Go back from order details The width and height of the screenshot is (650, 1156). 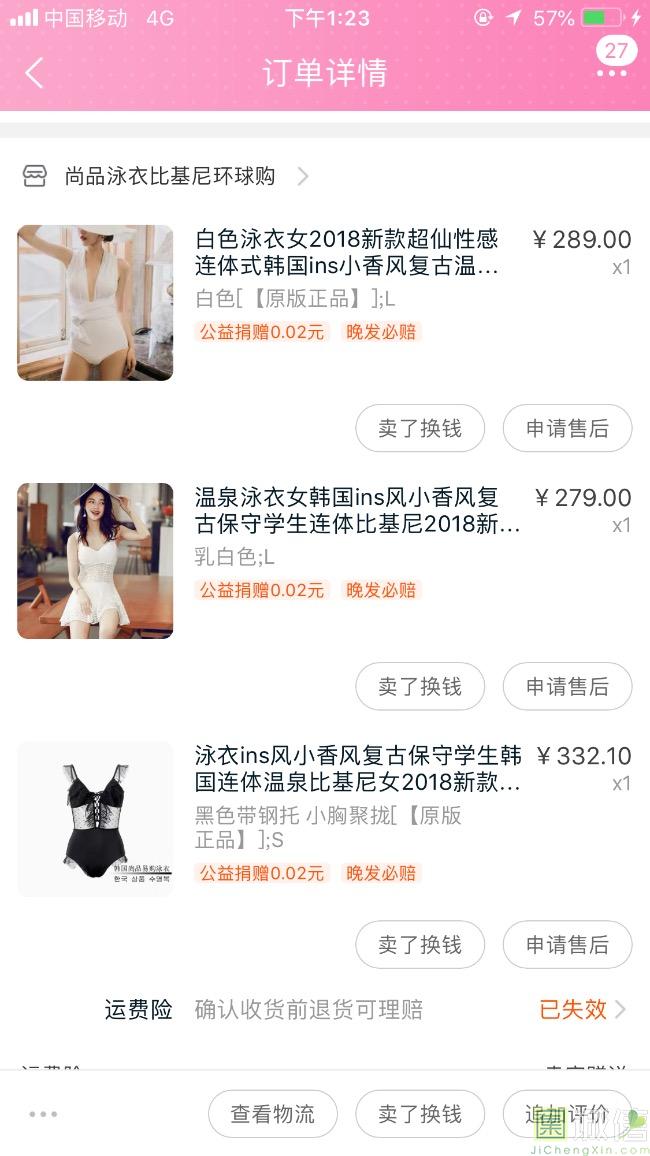[x=35, y=73]
